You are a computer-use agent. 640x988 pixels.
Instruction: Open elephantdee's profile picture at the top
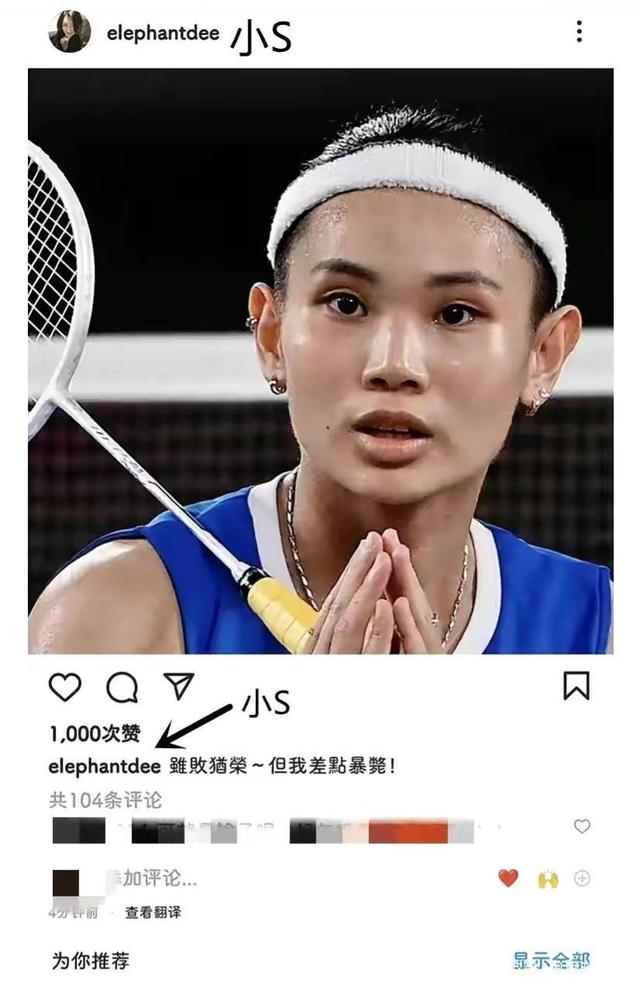click(70, 32)
